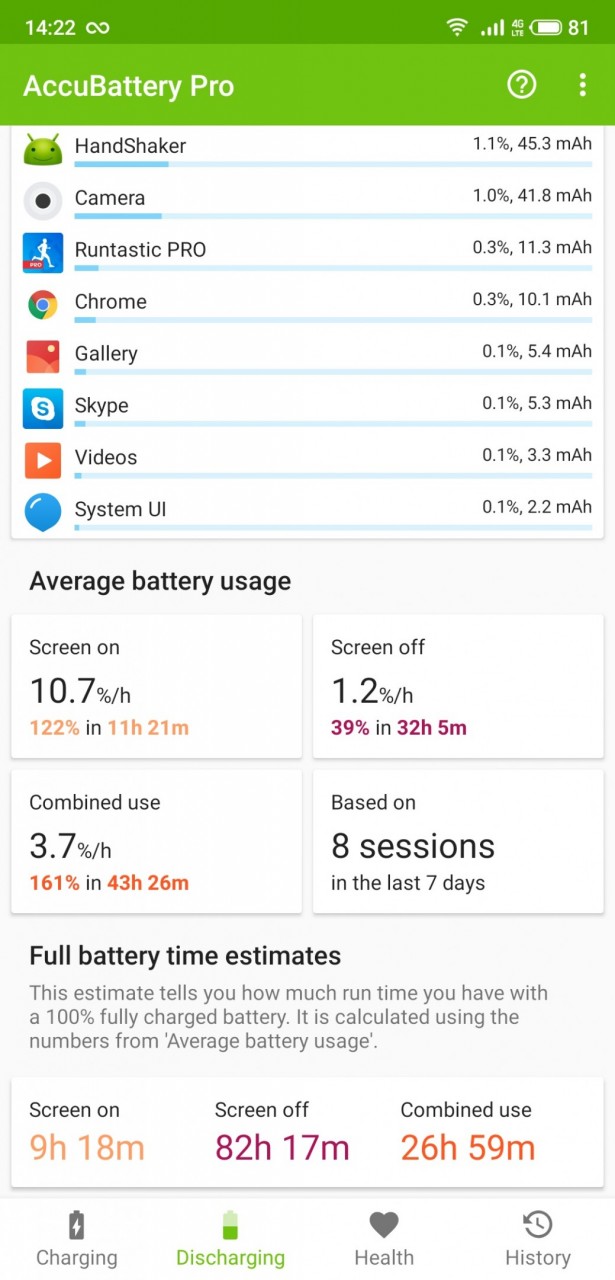This screenshot has width=615, height=1280.
Task: Go to the Health tab
Action: click(384, 1239)
